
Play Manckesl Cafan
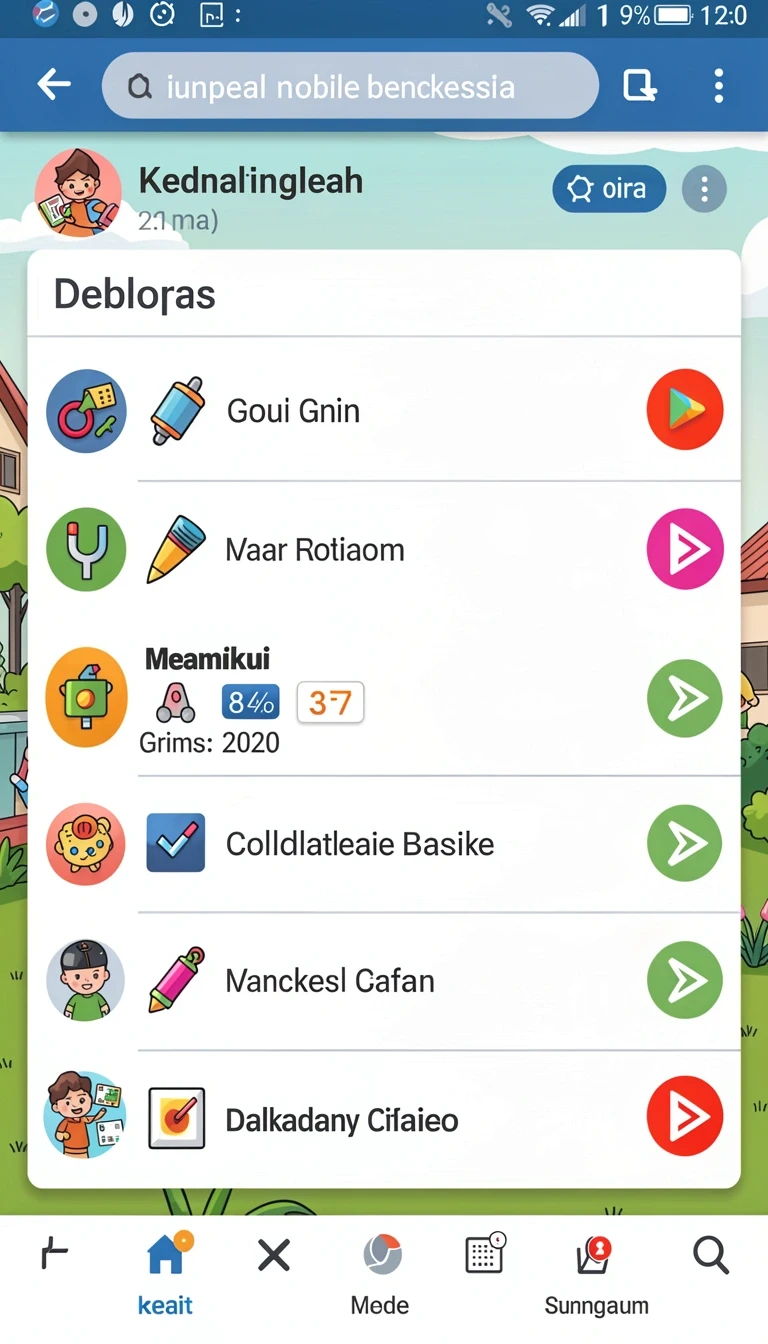click(685, 980)
